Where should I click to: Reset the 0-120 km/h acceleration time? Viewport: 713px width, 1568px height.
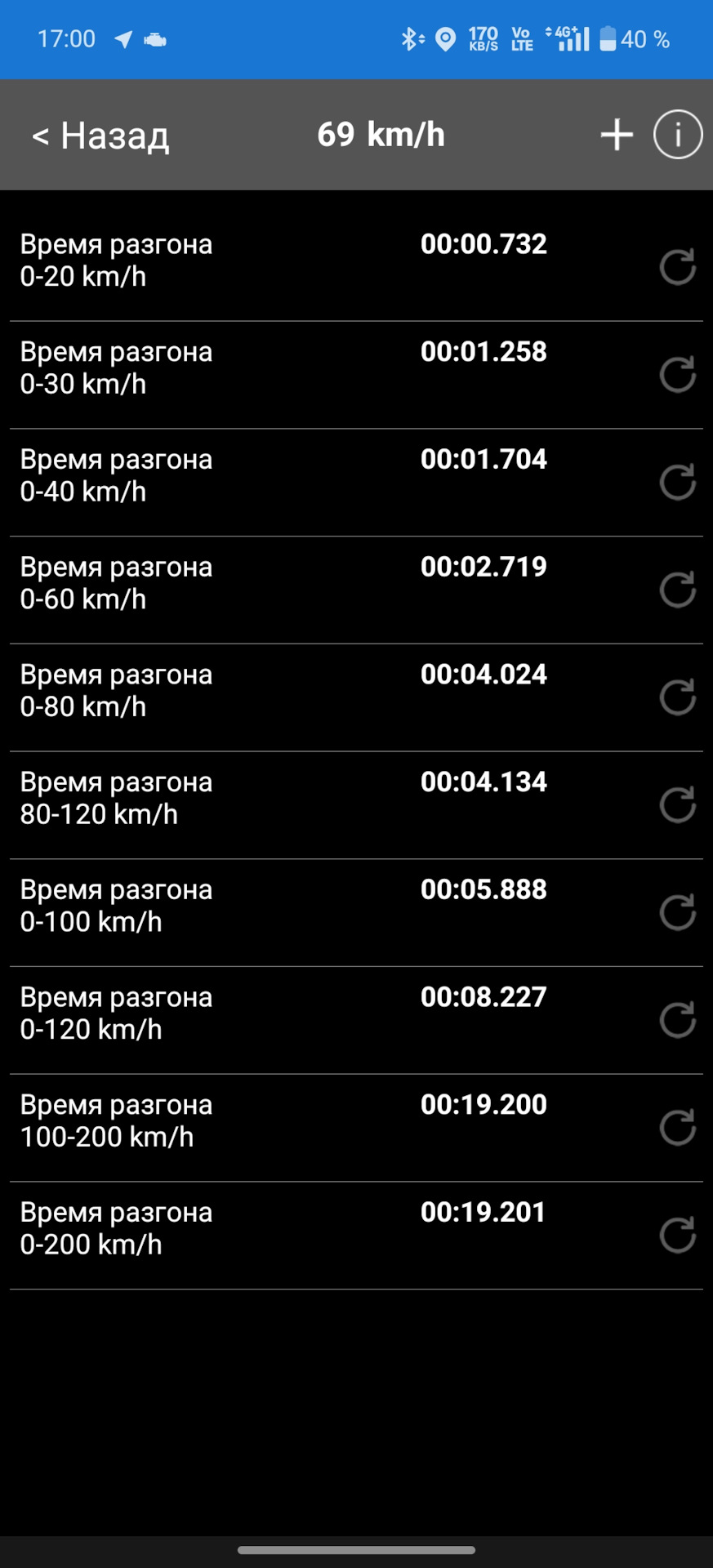pos(677,1020)
